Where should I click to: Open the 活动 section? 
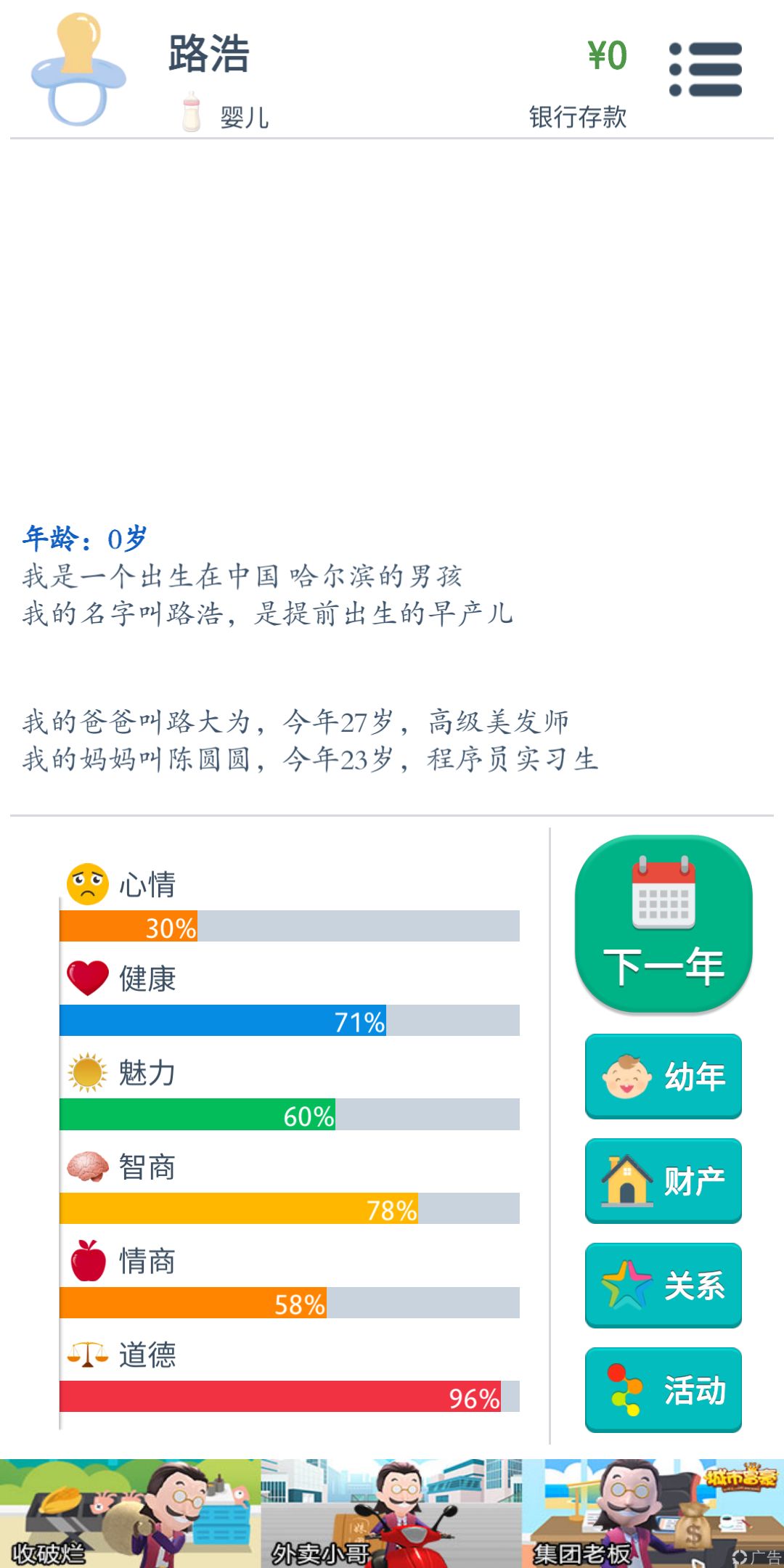tap(663, 1390)
